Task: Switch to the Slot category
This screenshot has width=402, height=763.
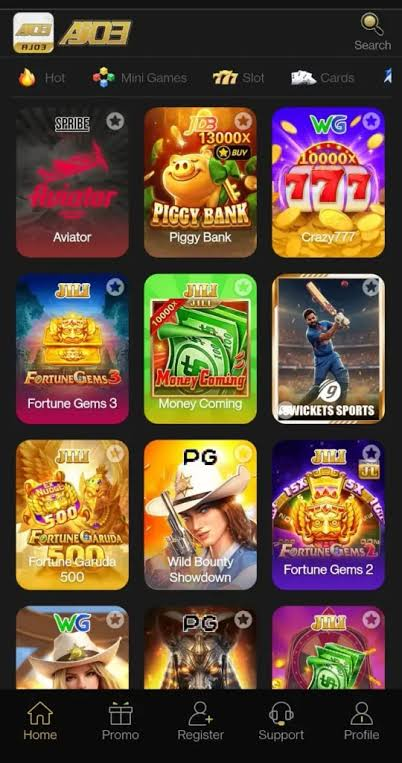Action: [x=238, y=78]
